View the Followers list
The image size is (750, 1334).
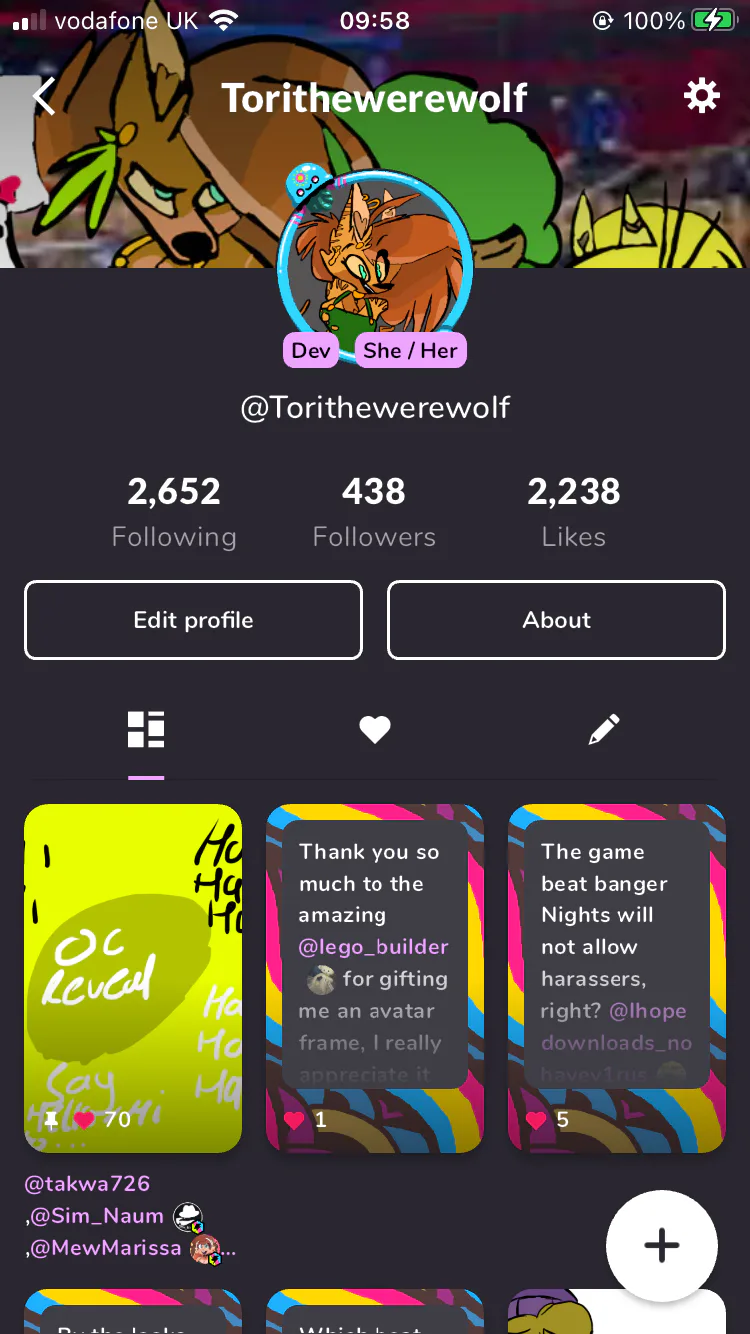point(374,512)
